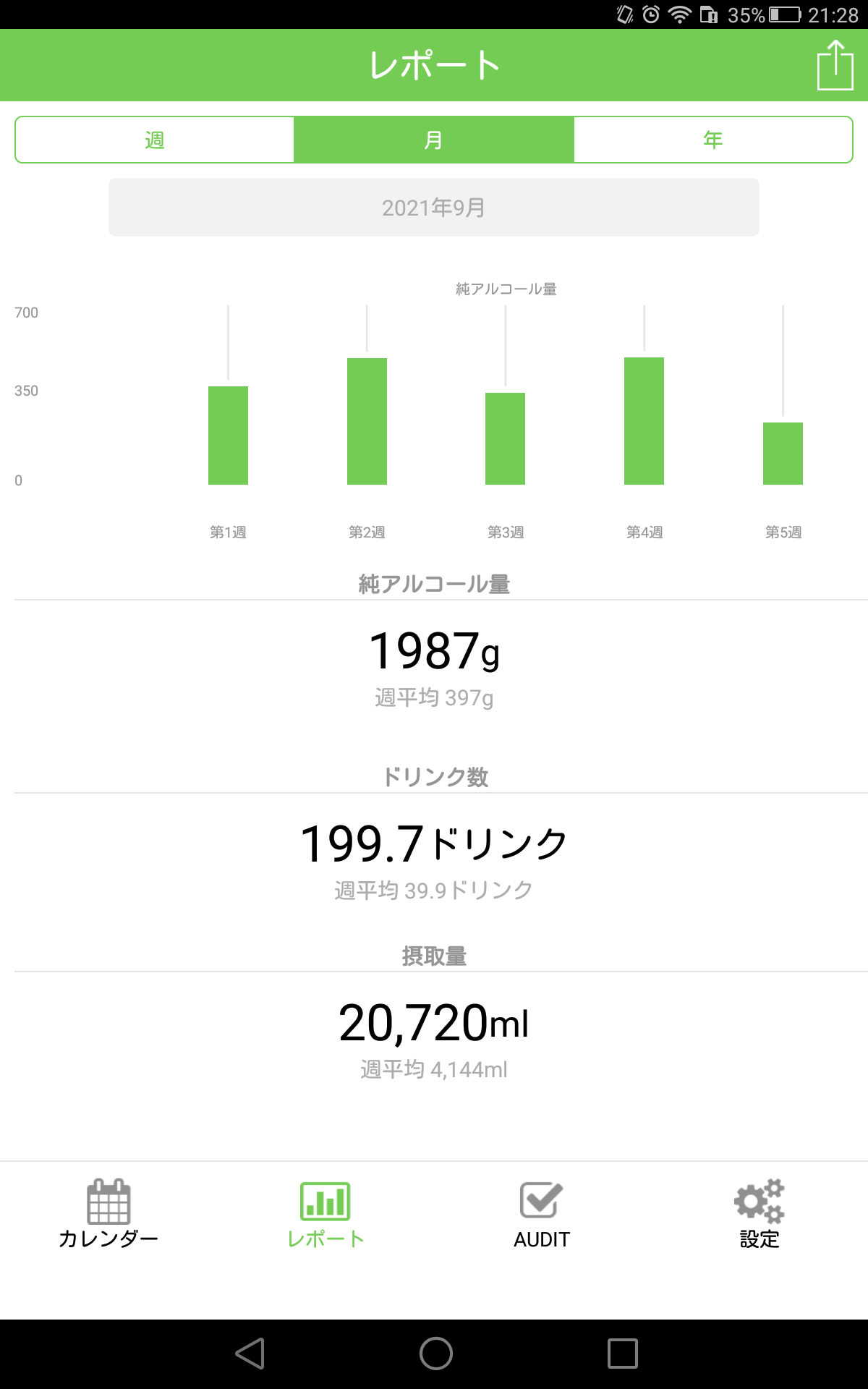The height and width of the screenshot is (1389, 868).
Task: Share the report via the export icon
Action: [835, 65]
